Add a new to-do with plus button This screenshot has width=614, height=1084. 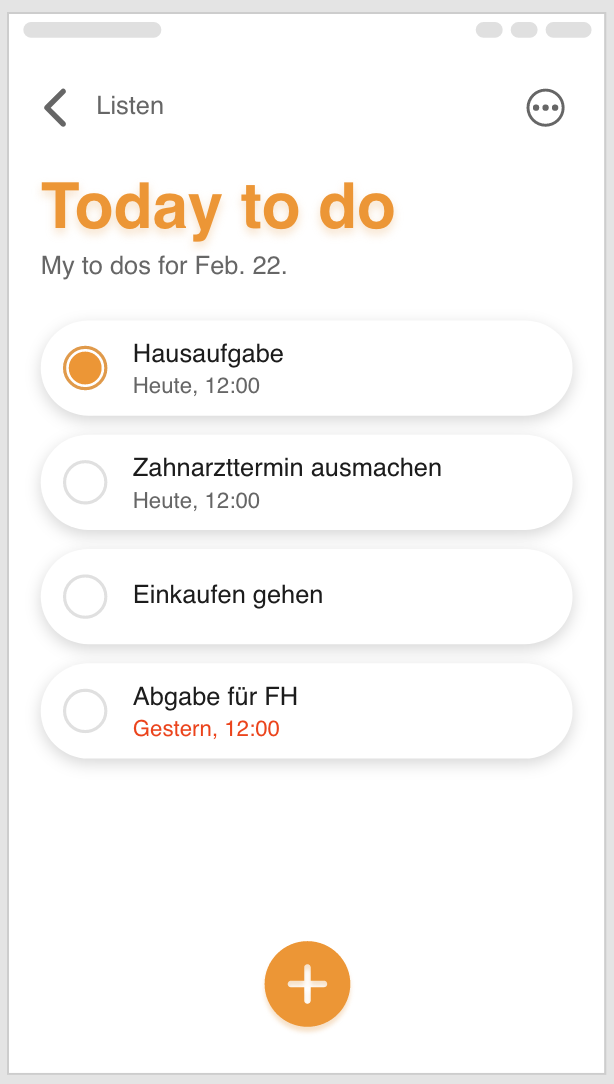307,984
